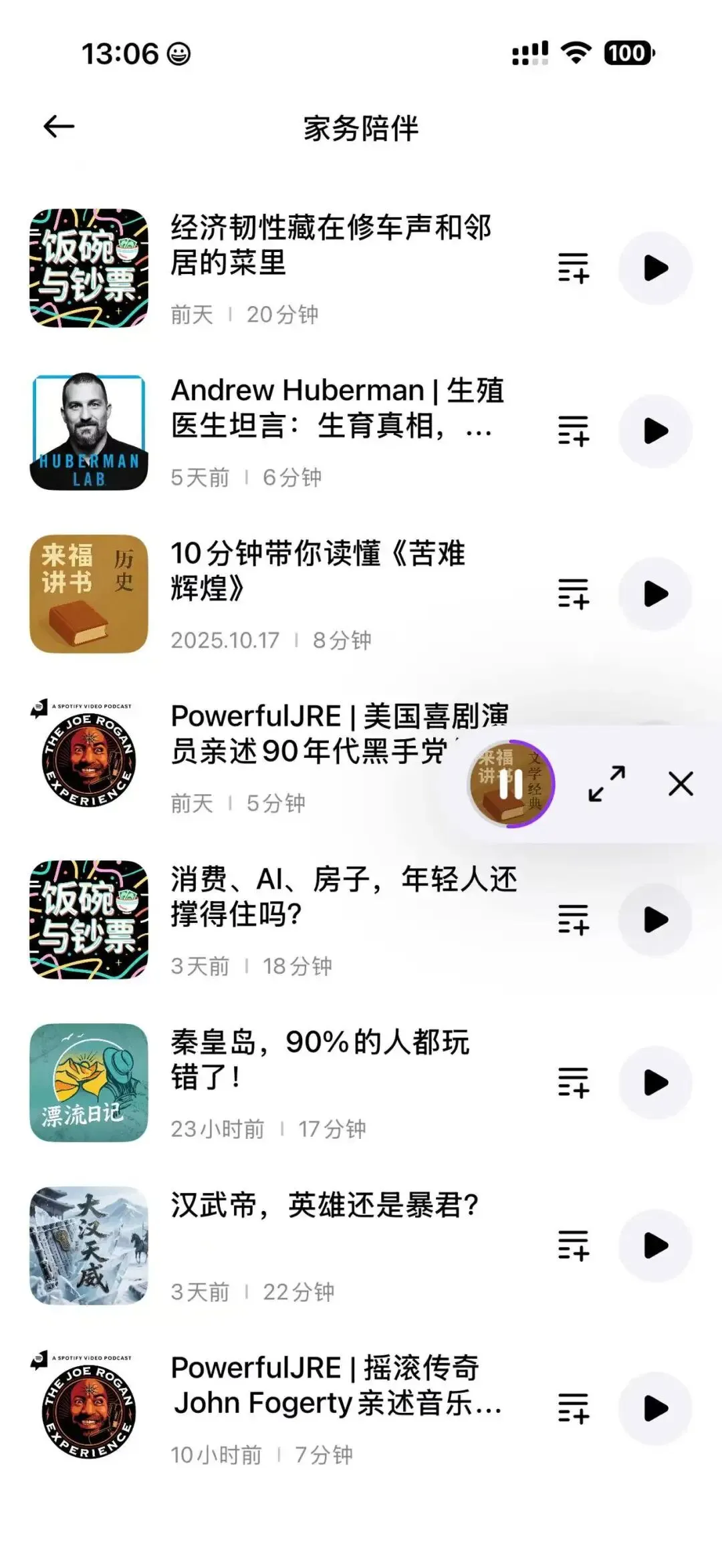
Task: Play 消费、AI、房子，年轻人还撑得住吗?
Action: [654, 920]
